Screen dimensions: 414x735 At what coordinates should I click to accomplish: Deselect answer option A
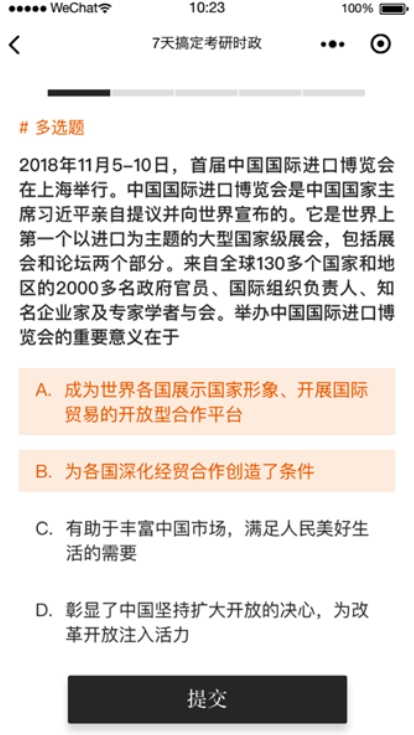[x=207, y=402]
